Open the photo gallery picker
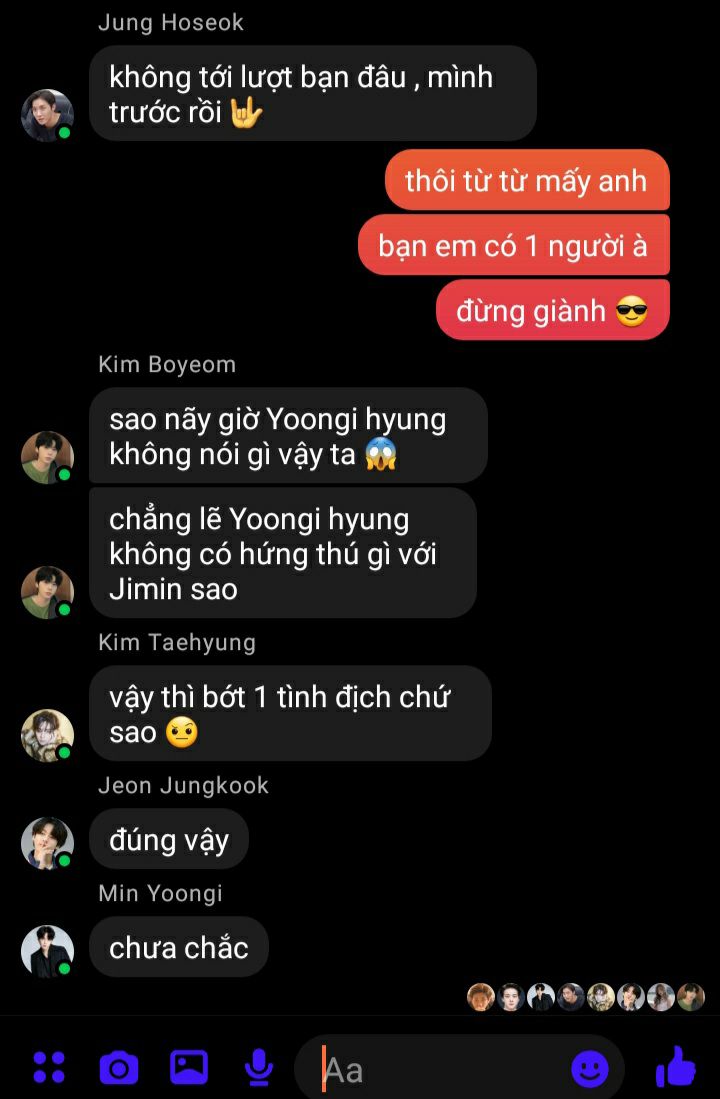720x1099 pixels. point(189,1068)
